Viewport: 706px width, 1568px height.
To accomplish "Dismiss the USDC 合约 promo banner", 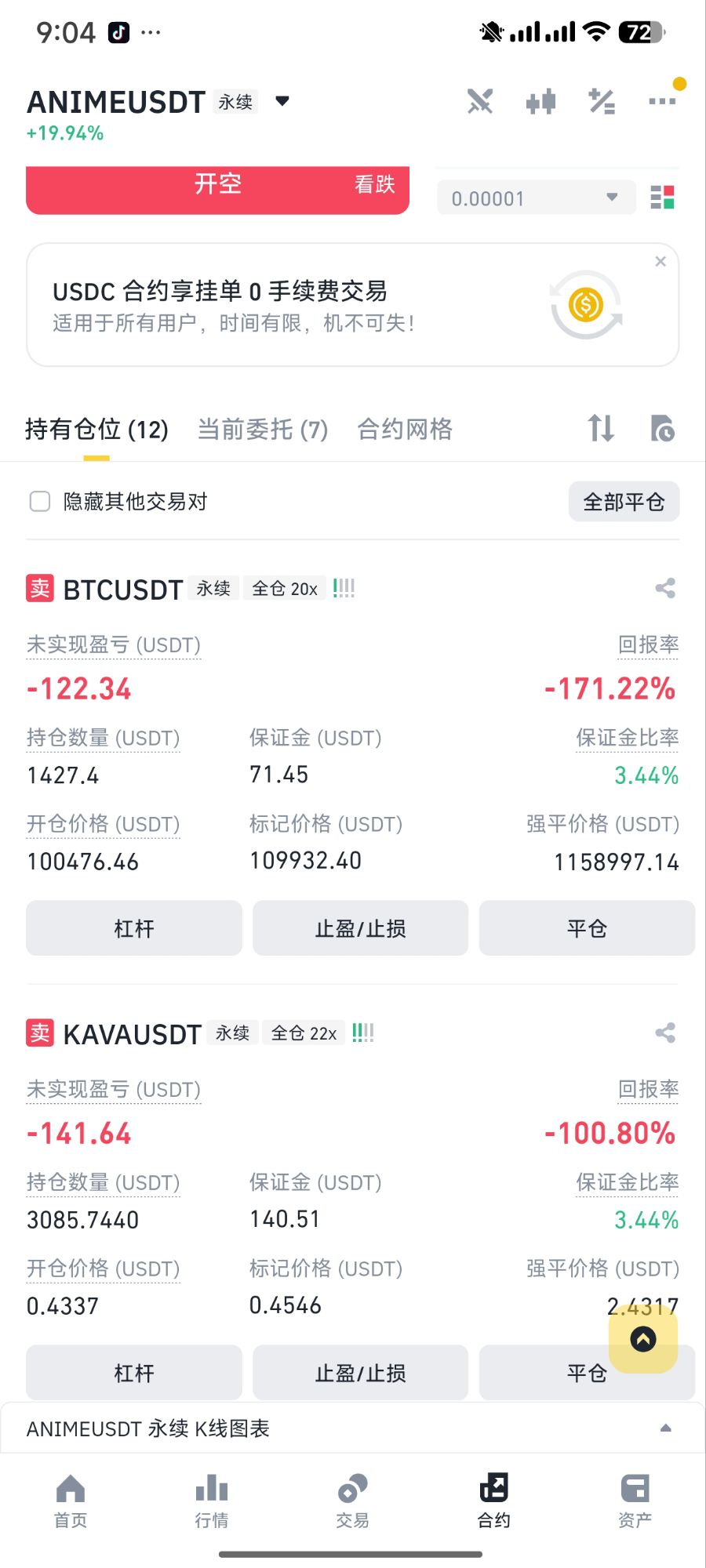I will tap(661, 262).
